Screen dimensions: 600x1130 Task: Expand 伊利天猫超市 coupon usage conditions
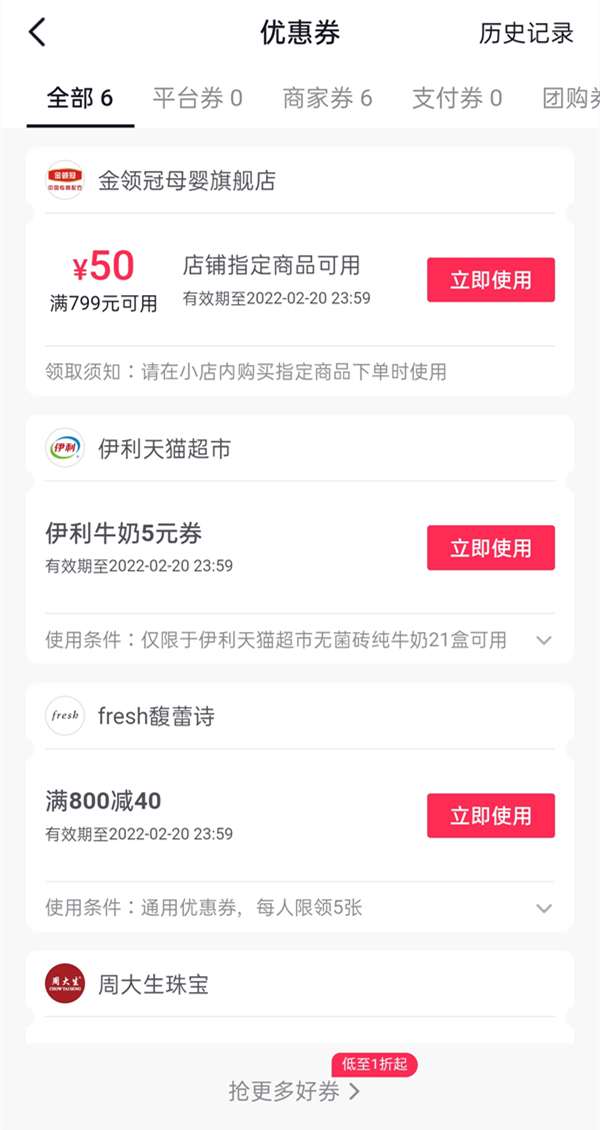544,640
